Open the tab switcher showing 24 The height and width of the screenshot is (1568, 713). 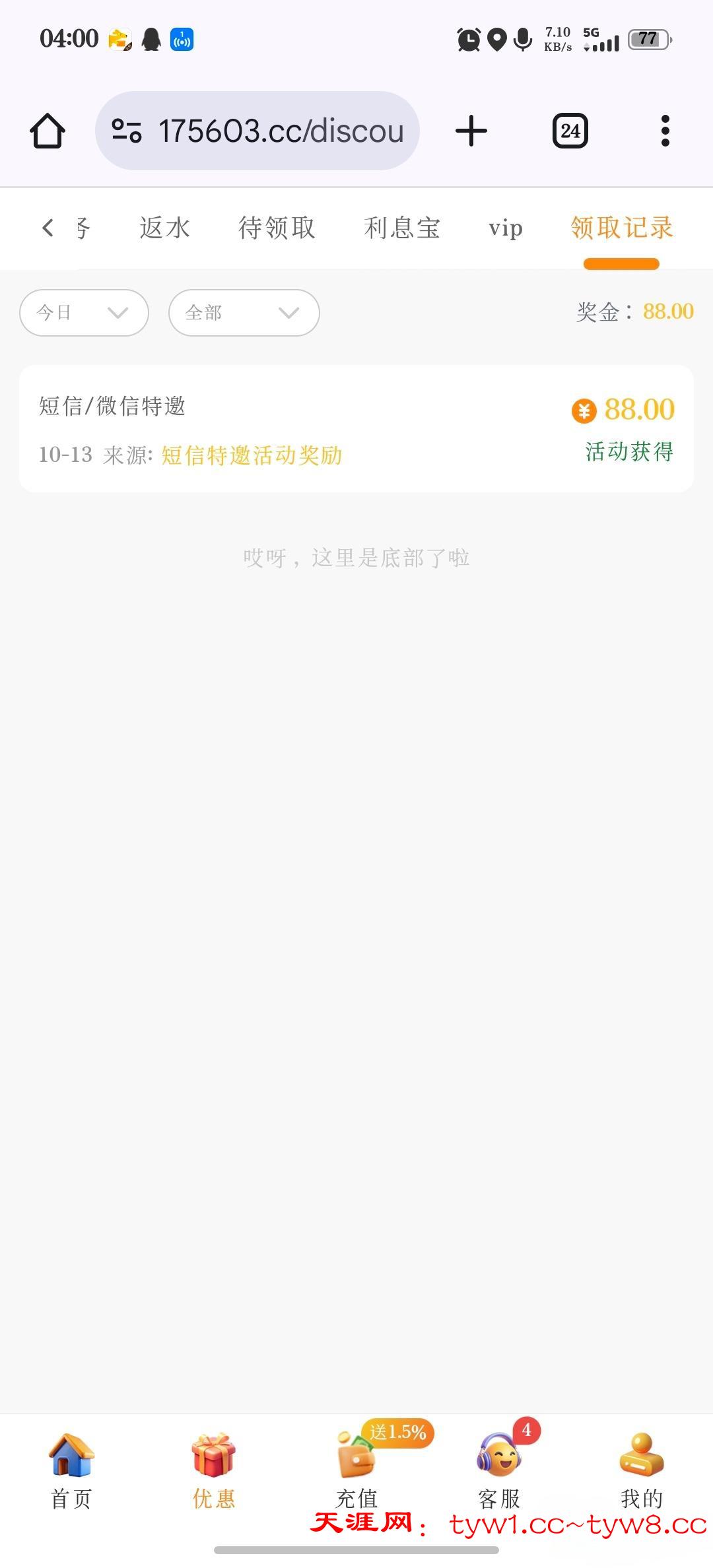570,131
